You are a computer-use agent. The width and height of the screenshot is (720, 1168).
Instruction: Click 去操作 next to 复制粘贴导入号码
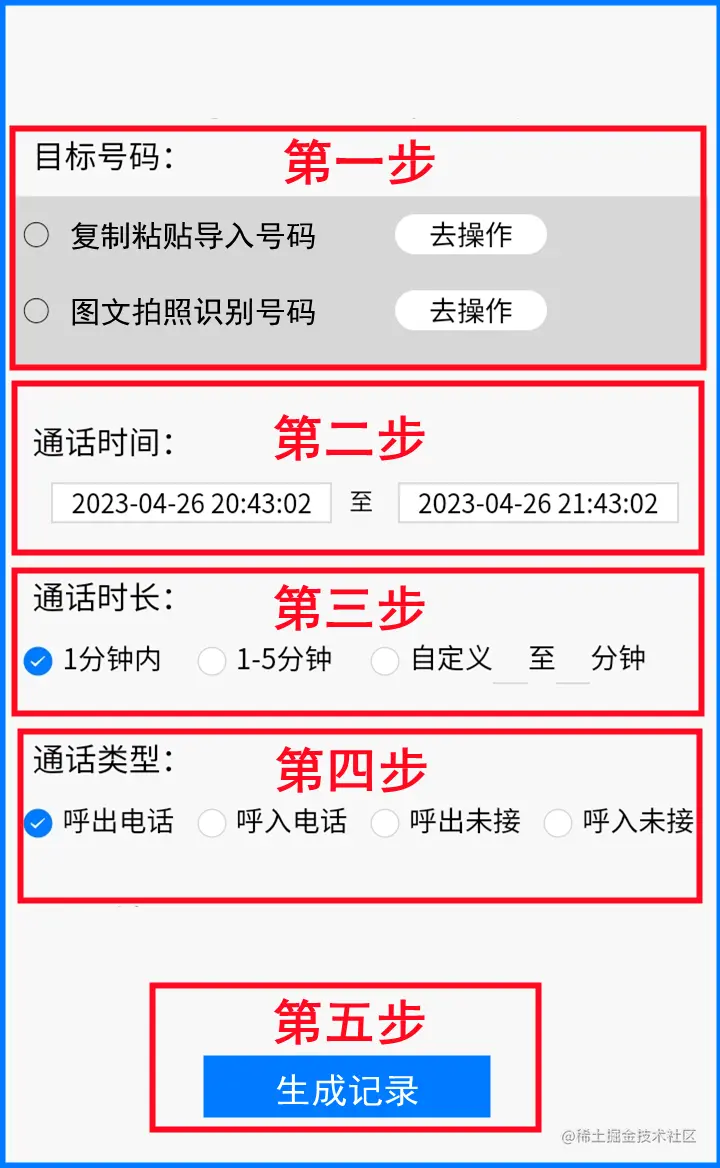pos(470,234)
